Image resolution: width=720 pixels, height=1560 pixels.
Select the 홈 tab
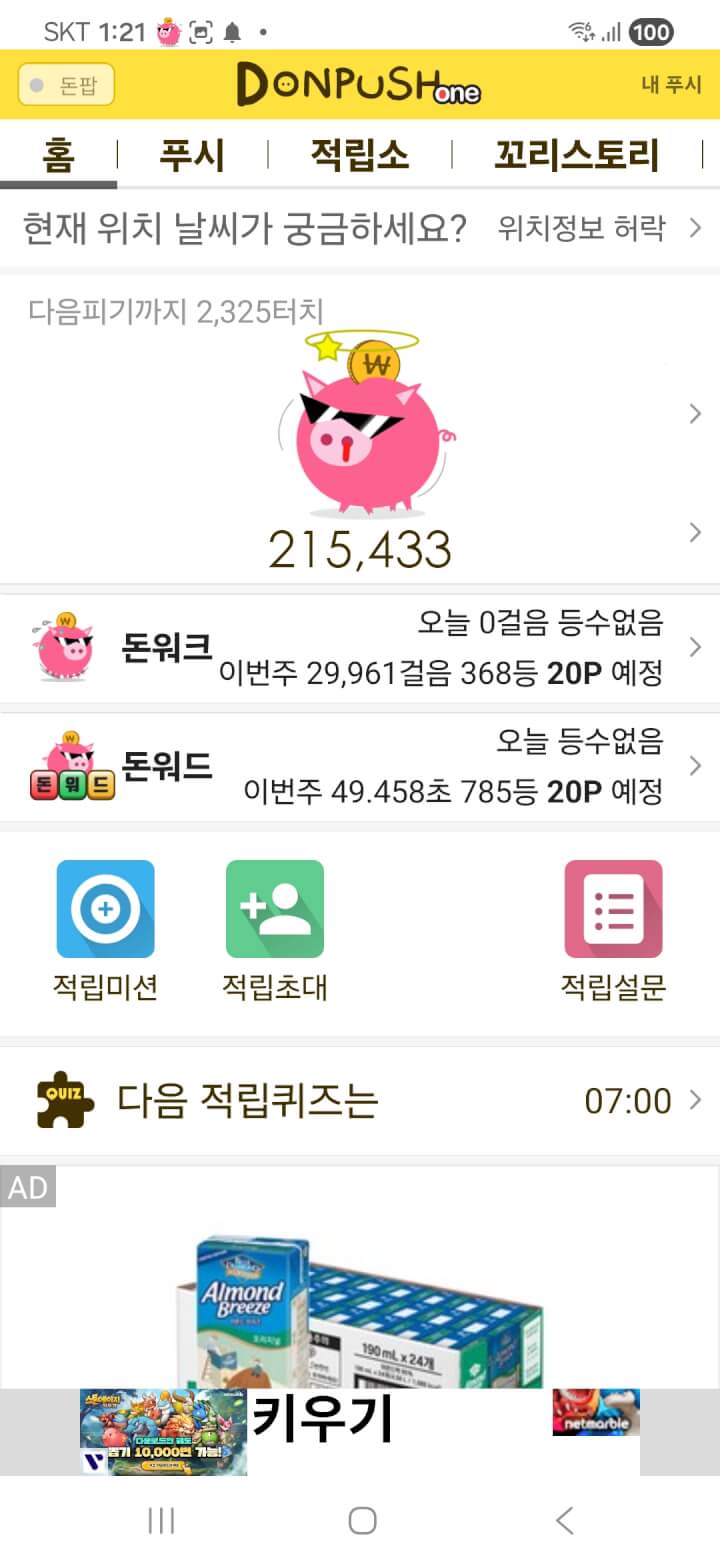[58, 156]
